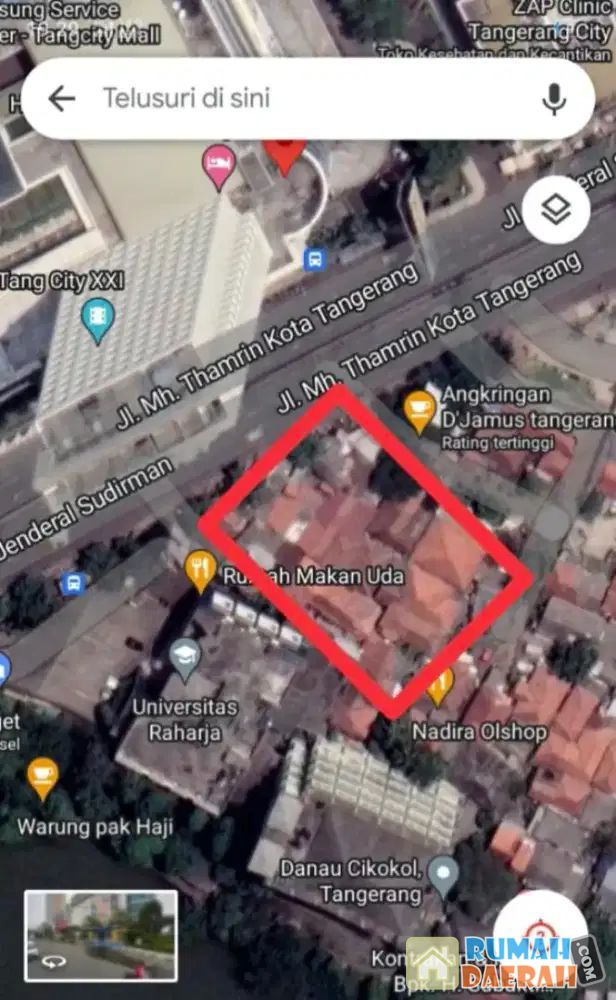Screen dimensions: 616x1000
Task: Select the Nadira Olshop pin
Action: click(440, 688)
